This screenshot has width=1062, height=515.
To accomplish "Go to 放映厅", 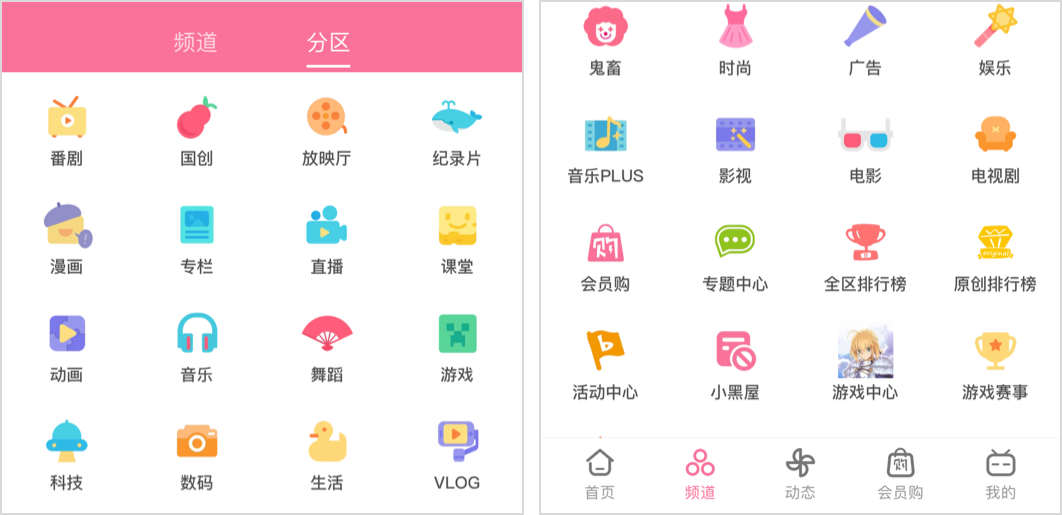I will tap(326, 130).
